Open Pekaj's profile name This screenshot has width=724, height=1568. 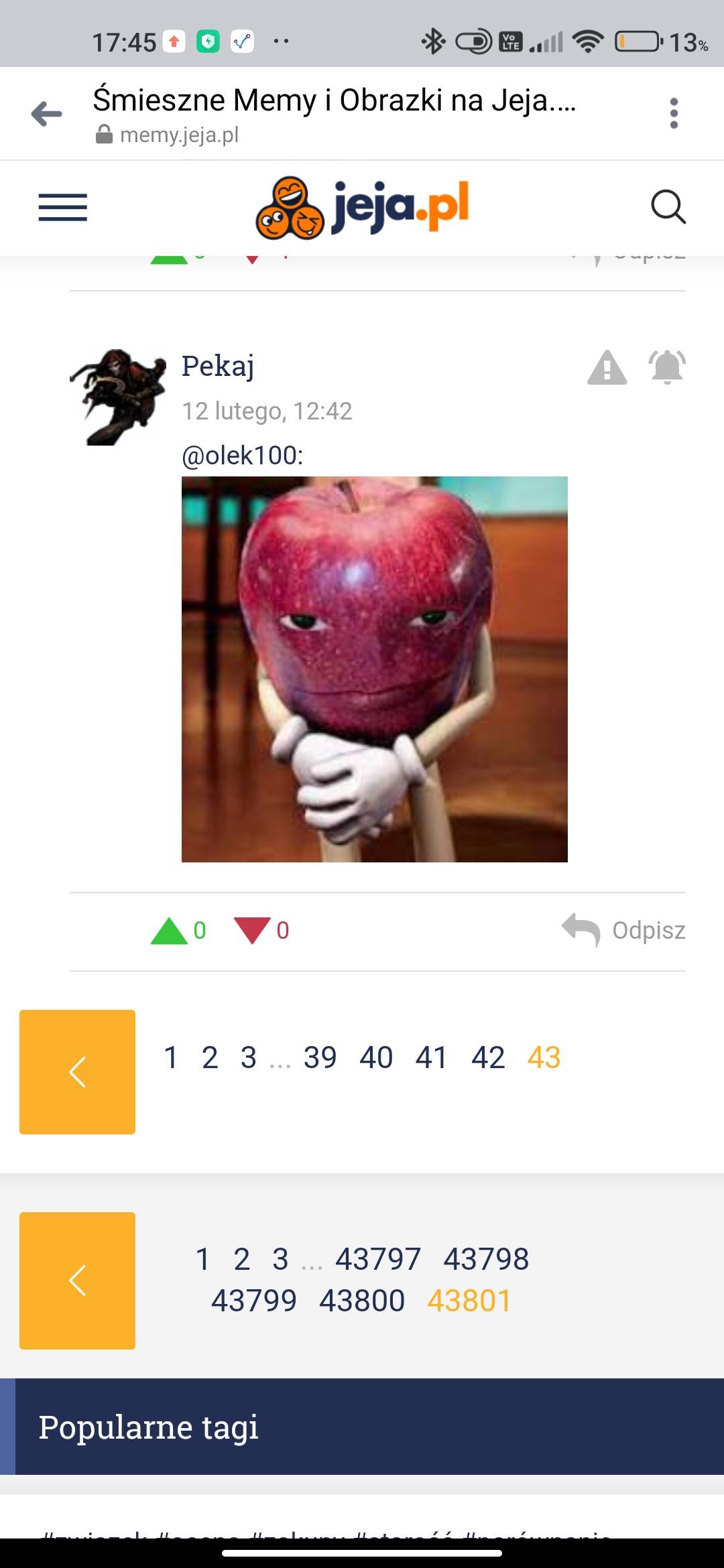[218, 366]
